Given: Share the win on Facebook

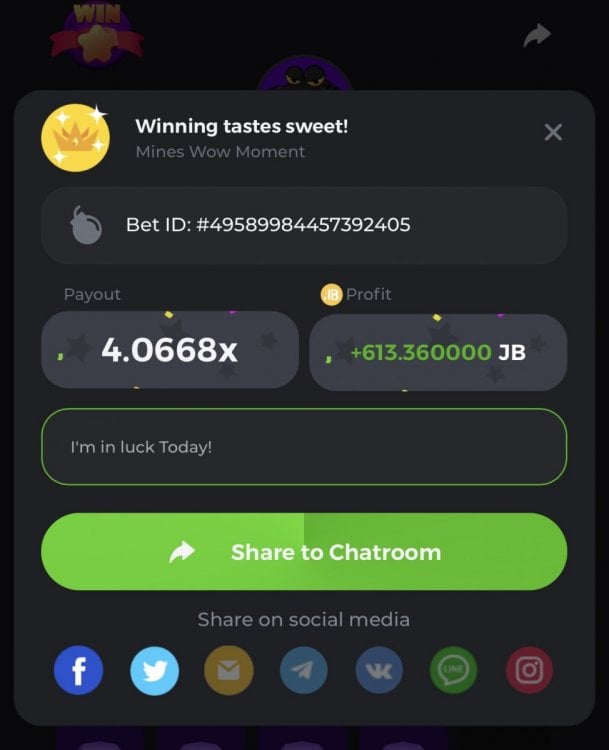Looking at the screenshot, I should (79, 671).
